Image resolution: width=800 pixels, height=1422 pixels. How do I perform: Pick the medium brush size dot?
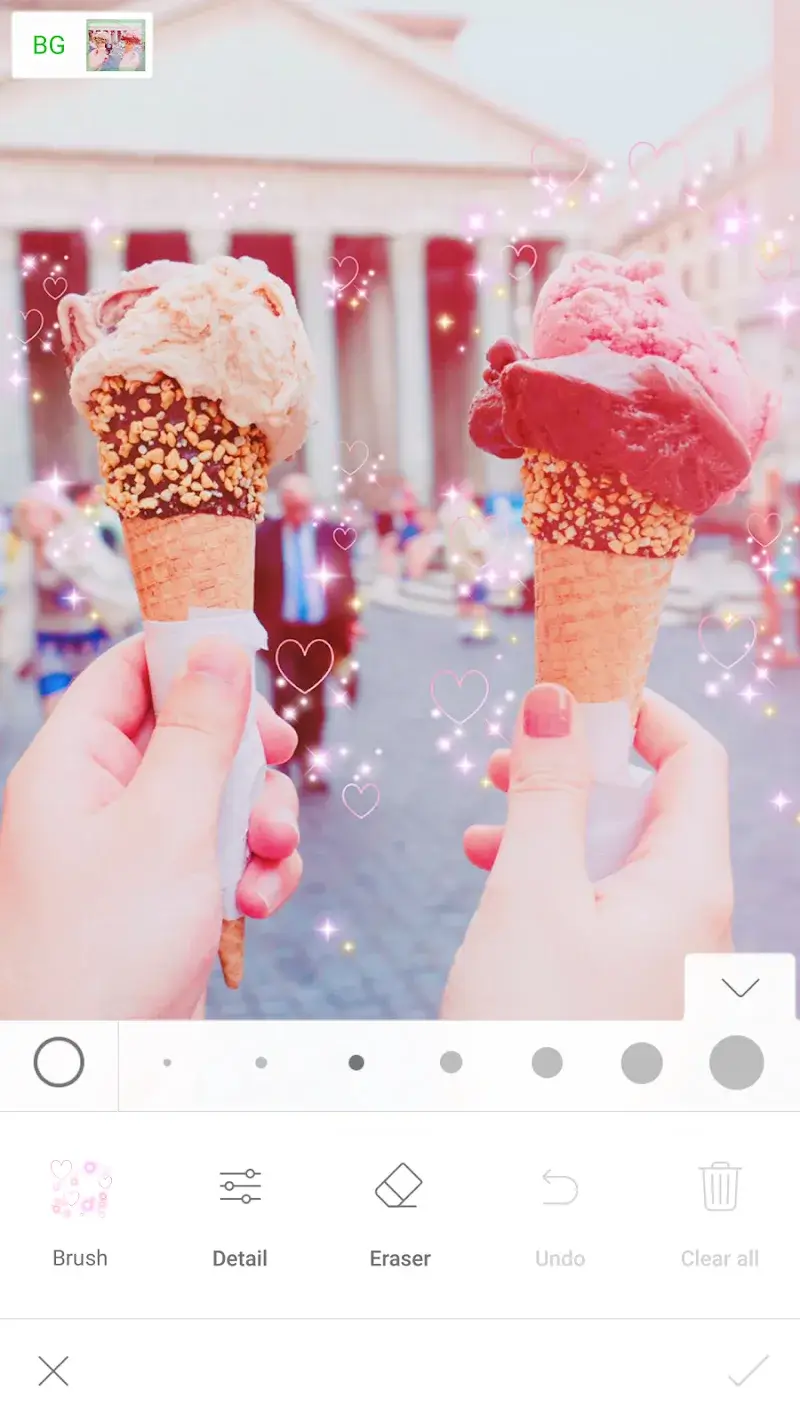[x=450, y=1063]
